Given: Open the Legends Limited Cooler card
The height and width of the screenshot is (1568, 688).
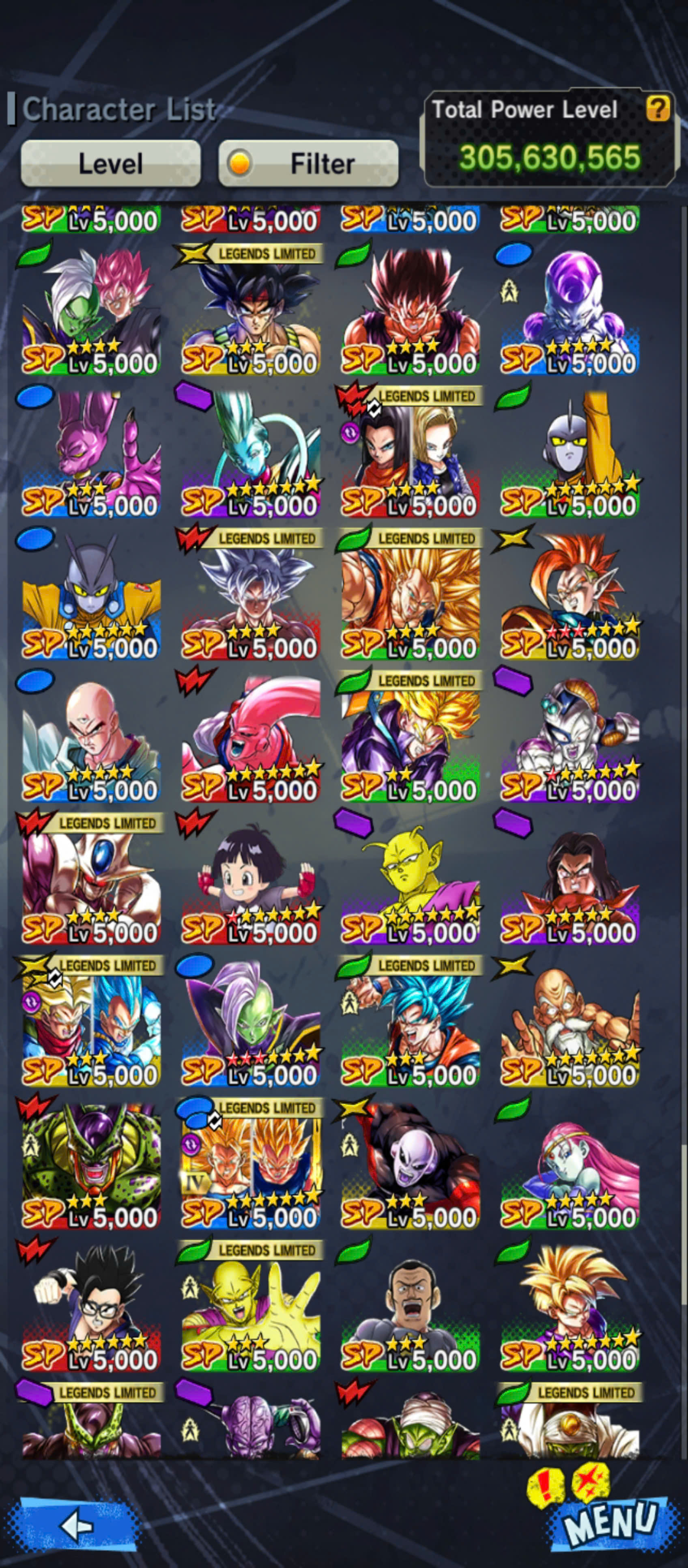Looking at the screenshot, I should (x=91, y=879).
